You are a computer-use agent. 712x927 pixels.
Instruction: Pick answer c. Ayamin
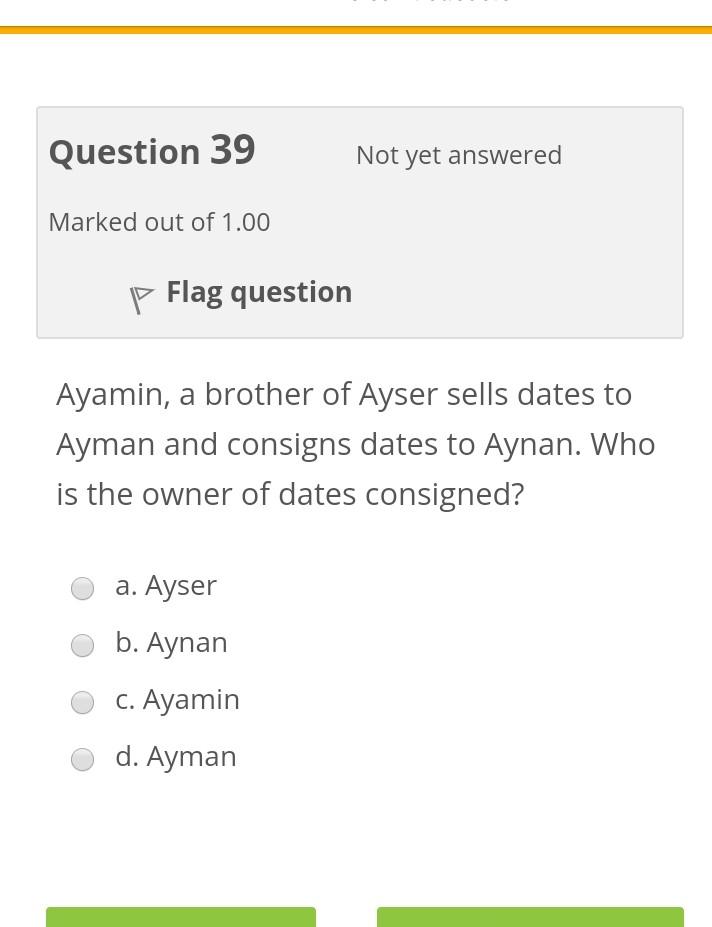[83, 702]
